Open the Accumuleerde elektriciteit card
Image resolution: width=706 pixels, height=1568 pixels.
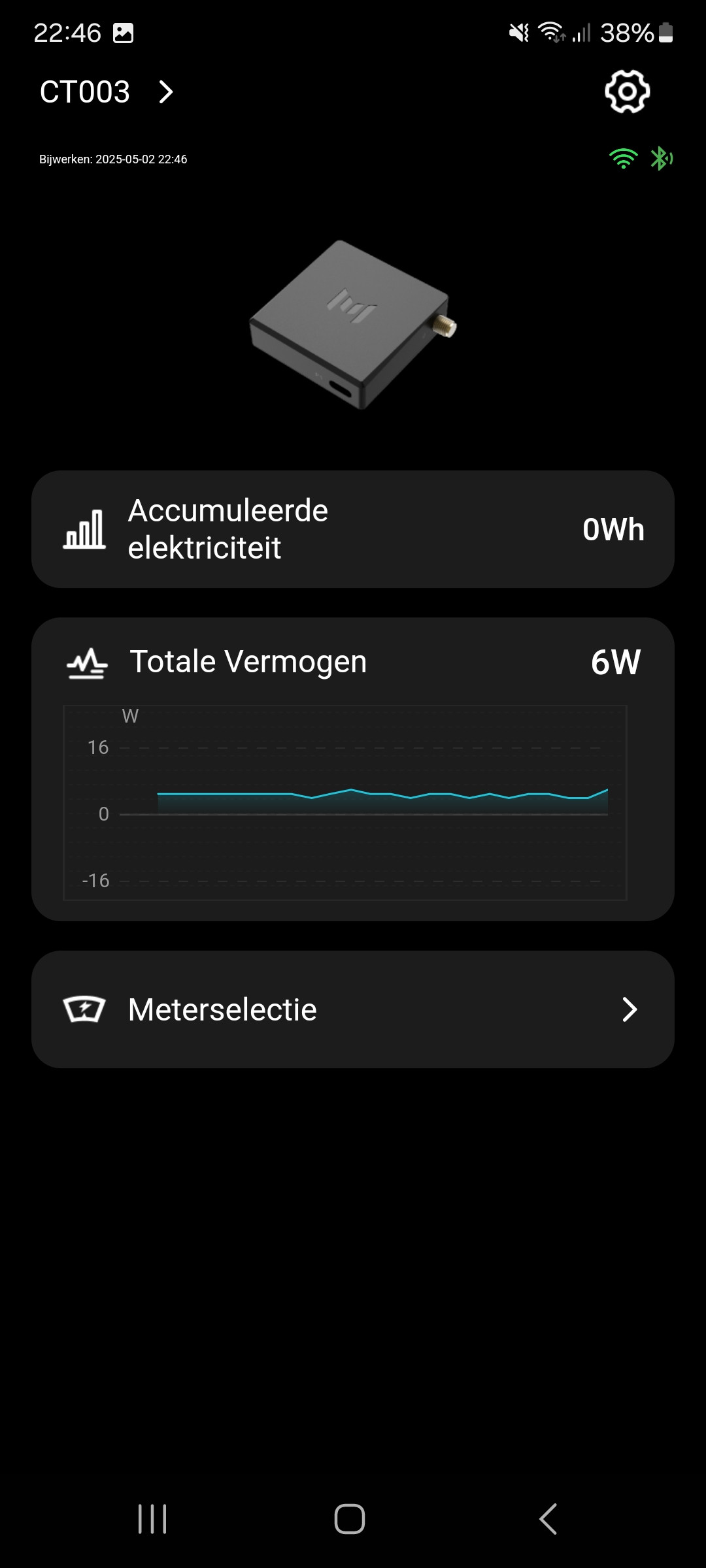(353, 529)
